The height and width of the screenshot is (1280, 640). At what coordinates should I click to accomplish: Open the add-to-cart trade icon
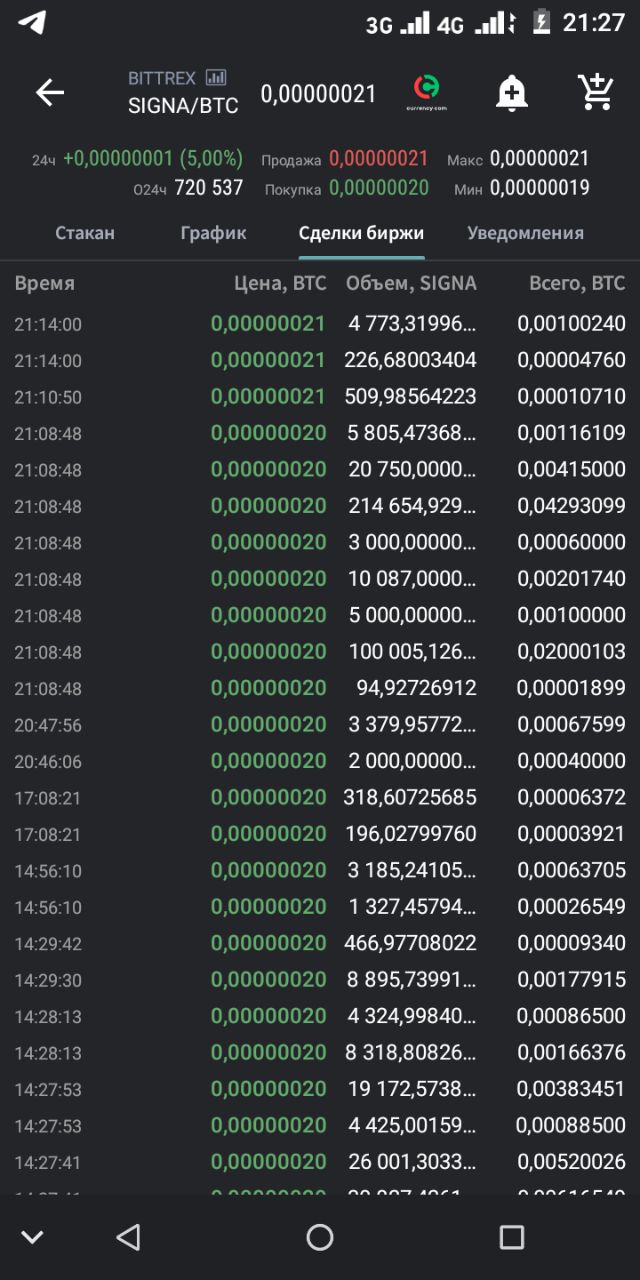tap(596, 92)
